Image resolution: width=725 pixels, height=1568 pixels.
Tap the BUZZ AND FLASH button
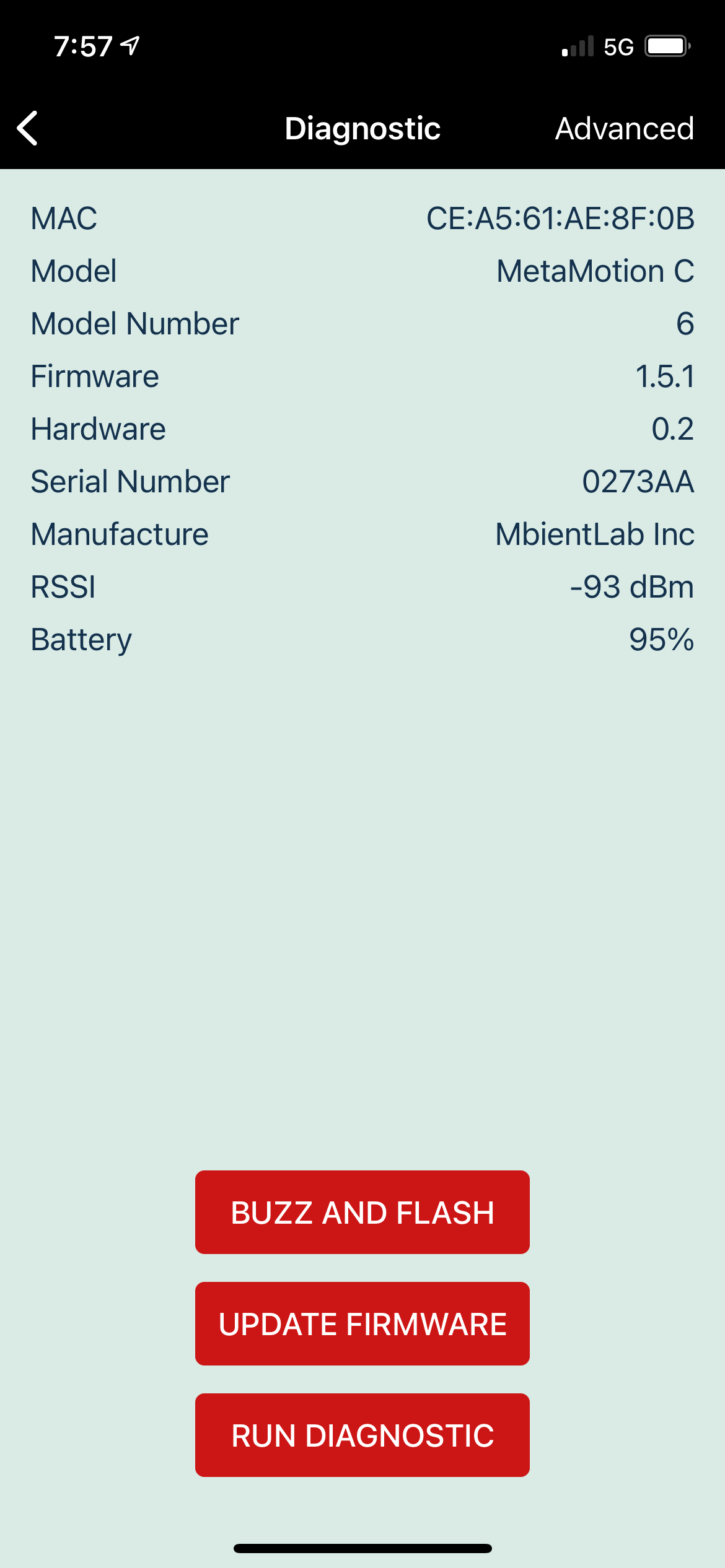[362, 1212]
